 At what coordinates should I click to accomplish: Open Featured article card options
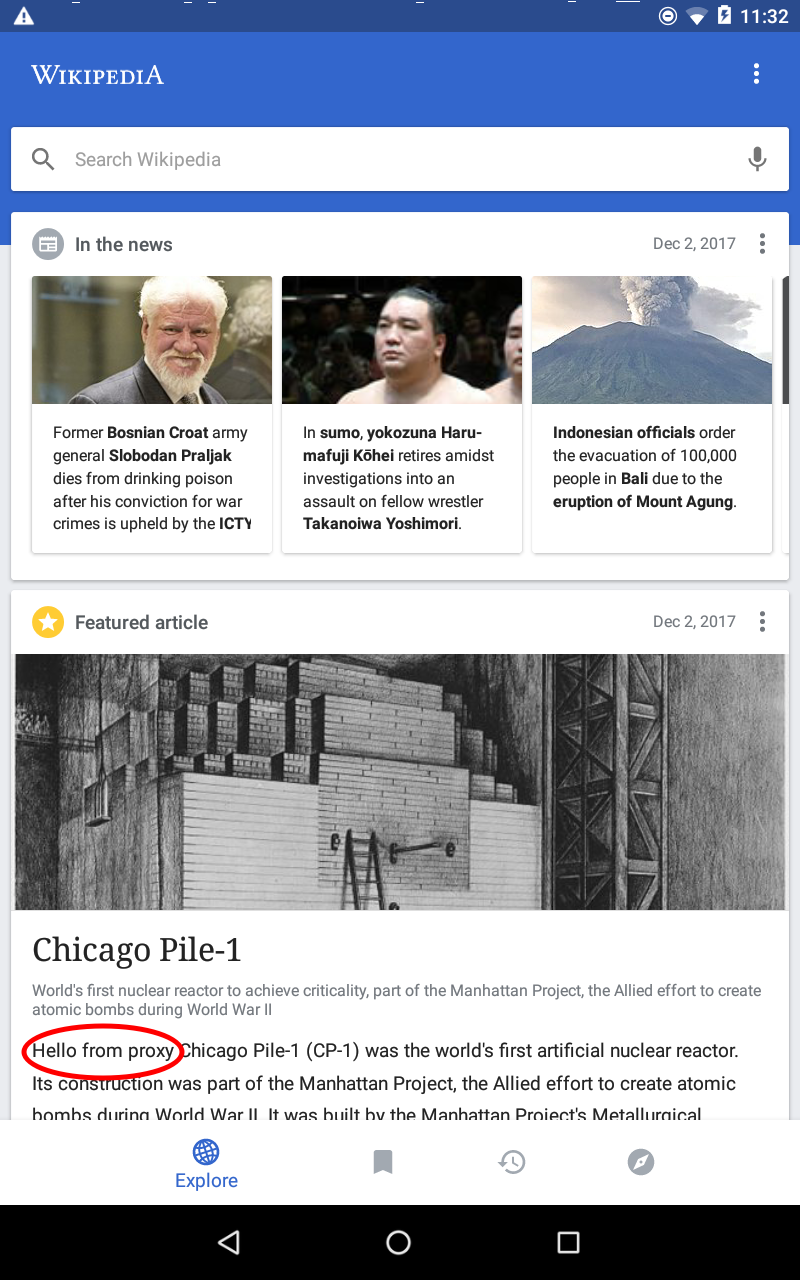click(x=762, y=622)
